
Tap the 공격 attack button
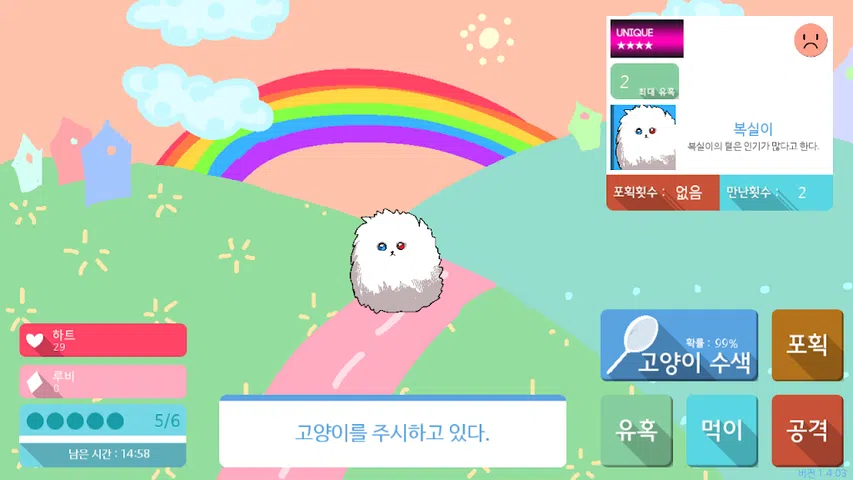coord(806,431)
